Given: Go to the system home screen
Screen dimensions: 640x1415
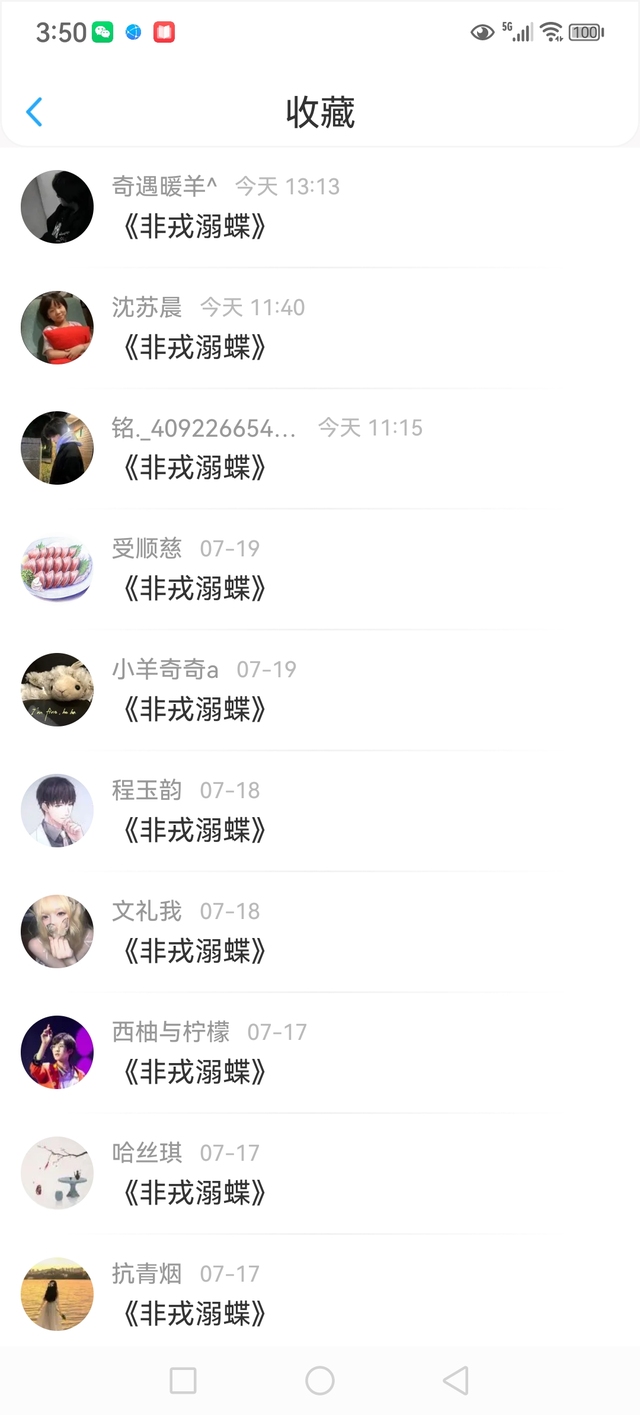Looking at the screenshot, I should pyautogui.click(x=320, y=1381).
